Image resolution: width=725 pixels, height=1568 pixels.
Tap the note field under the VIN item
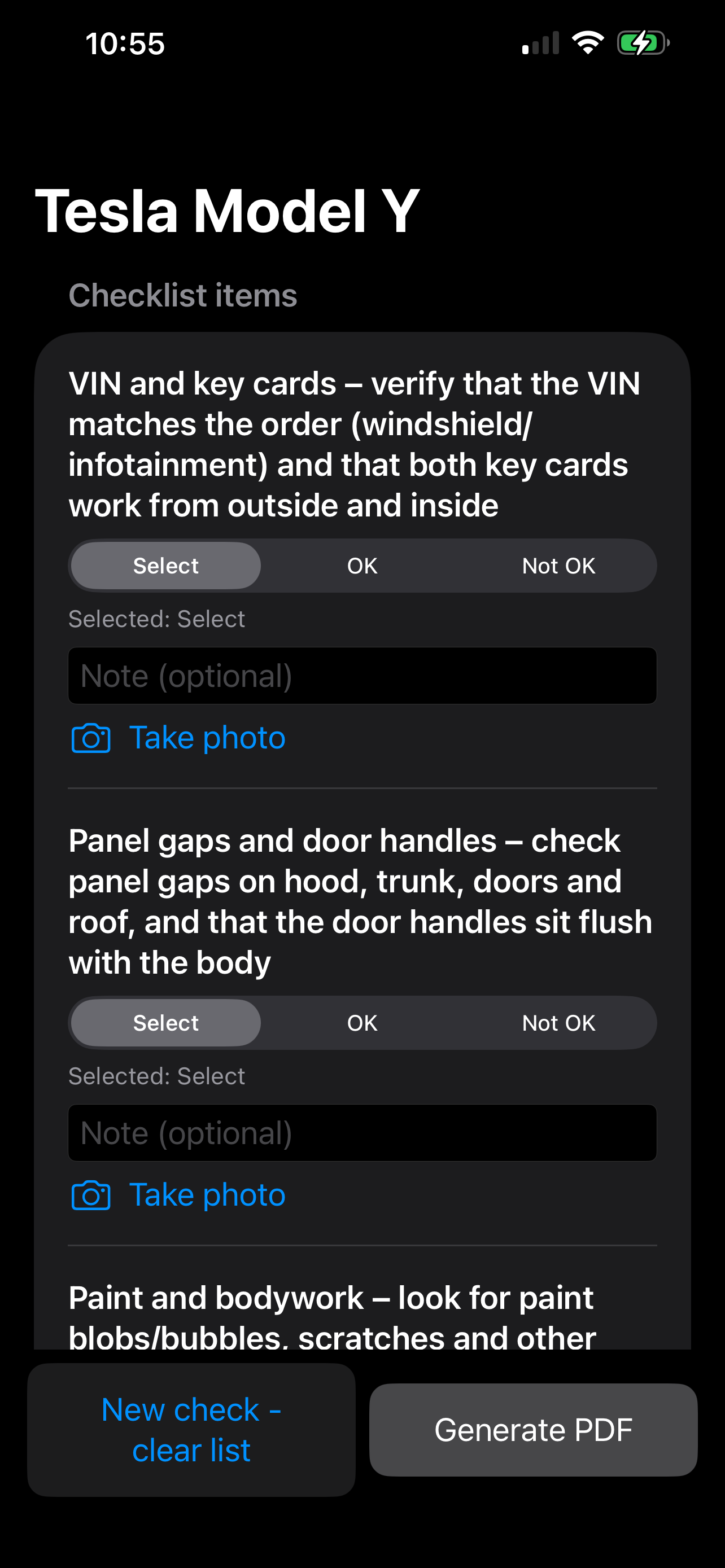tap(361, 676)
